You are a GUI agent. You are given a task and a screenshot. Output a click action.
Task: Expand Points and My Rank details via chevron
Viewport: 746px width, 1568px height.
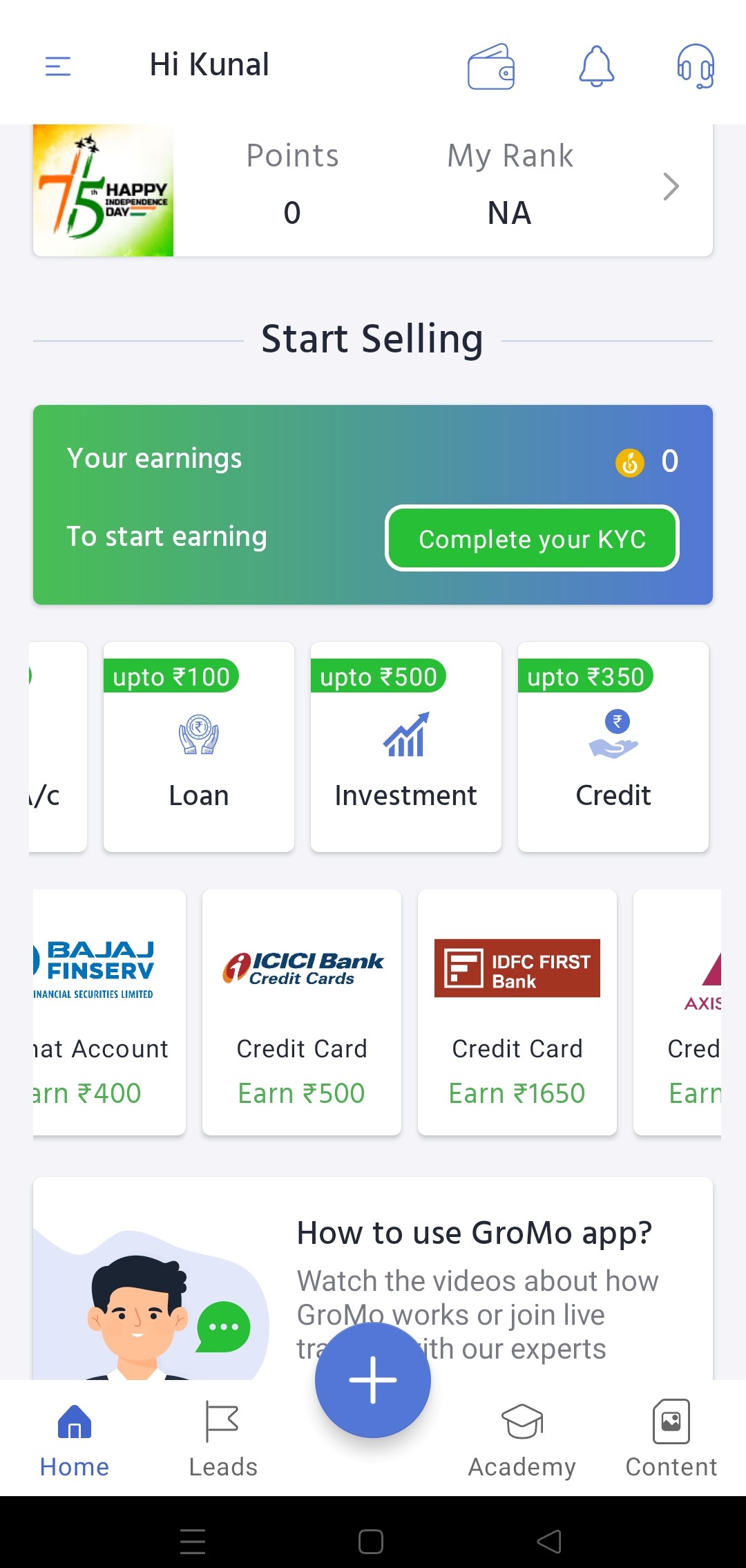pos(670,187)
